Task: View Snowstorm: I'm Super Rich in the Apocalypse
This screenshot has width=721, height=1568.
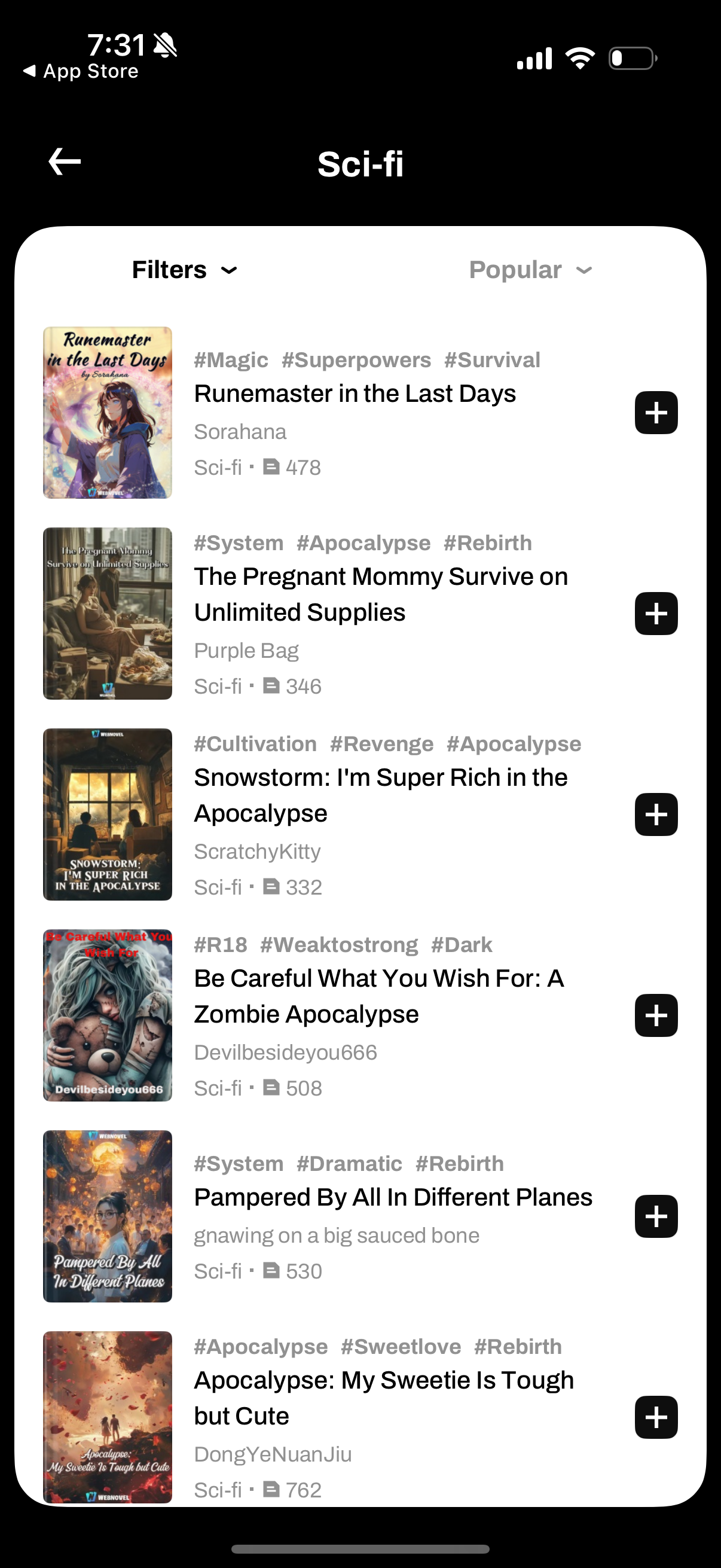Action: 380,795
